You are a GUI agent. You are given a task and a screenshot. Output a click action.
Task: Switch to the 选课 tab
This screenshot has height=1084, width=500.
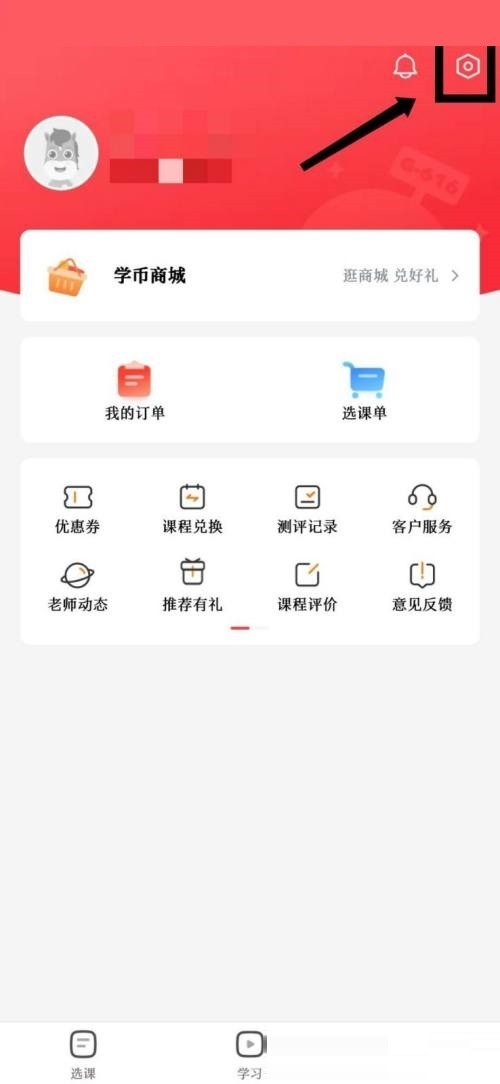pos(83,1054)
